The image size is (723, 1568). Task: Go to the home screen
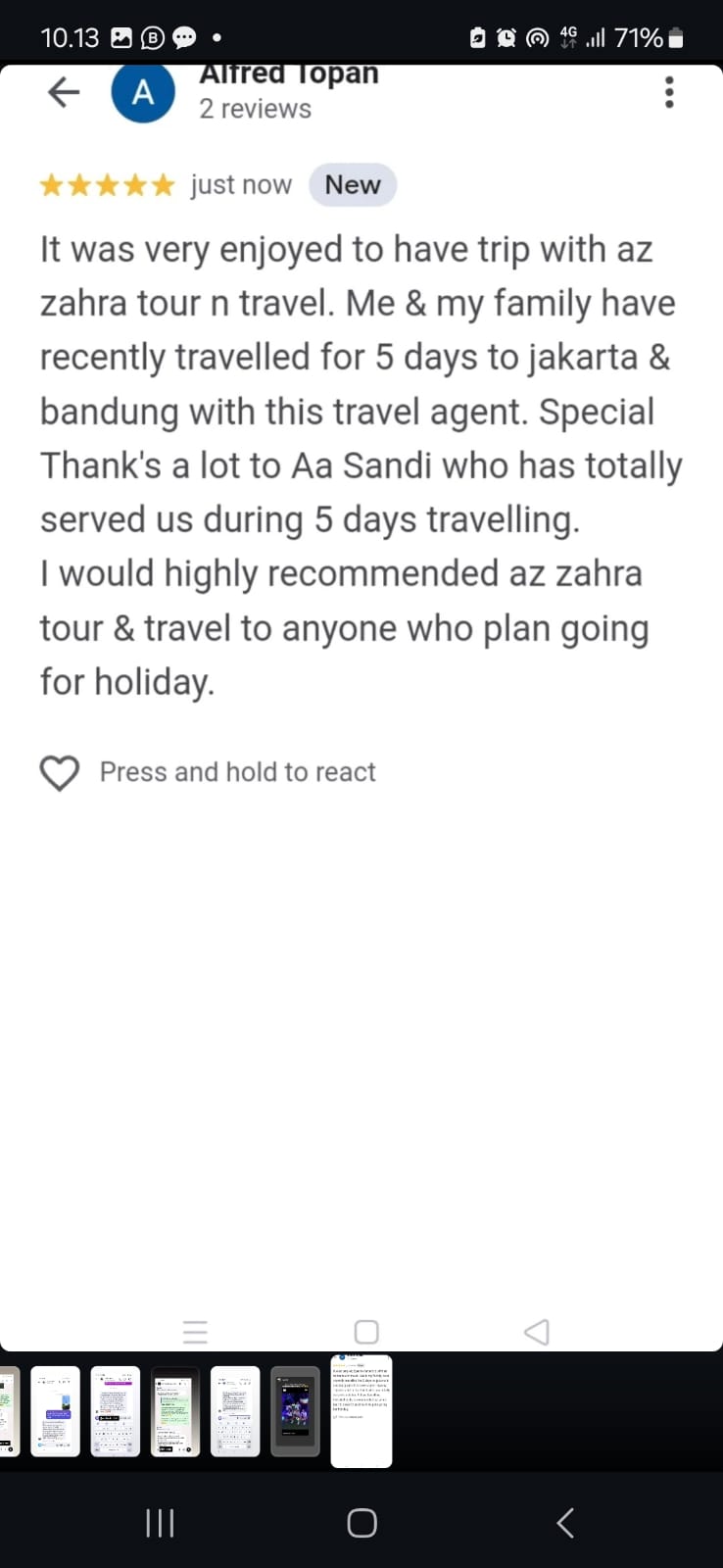361,1522
